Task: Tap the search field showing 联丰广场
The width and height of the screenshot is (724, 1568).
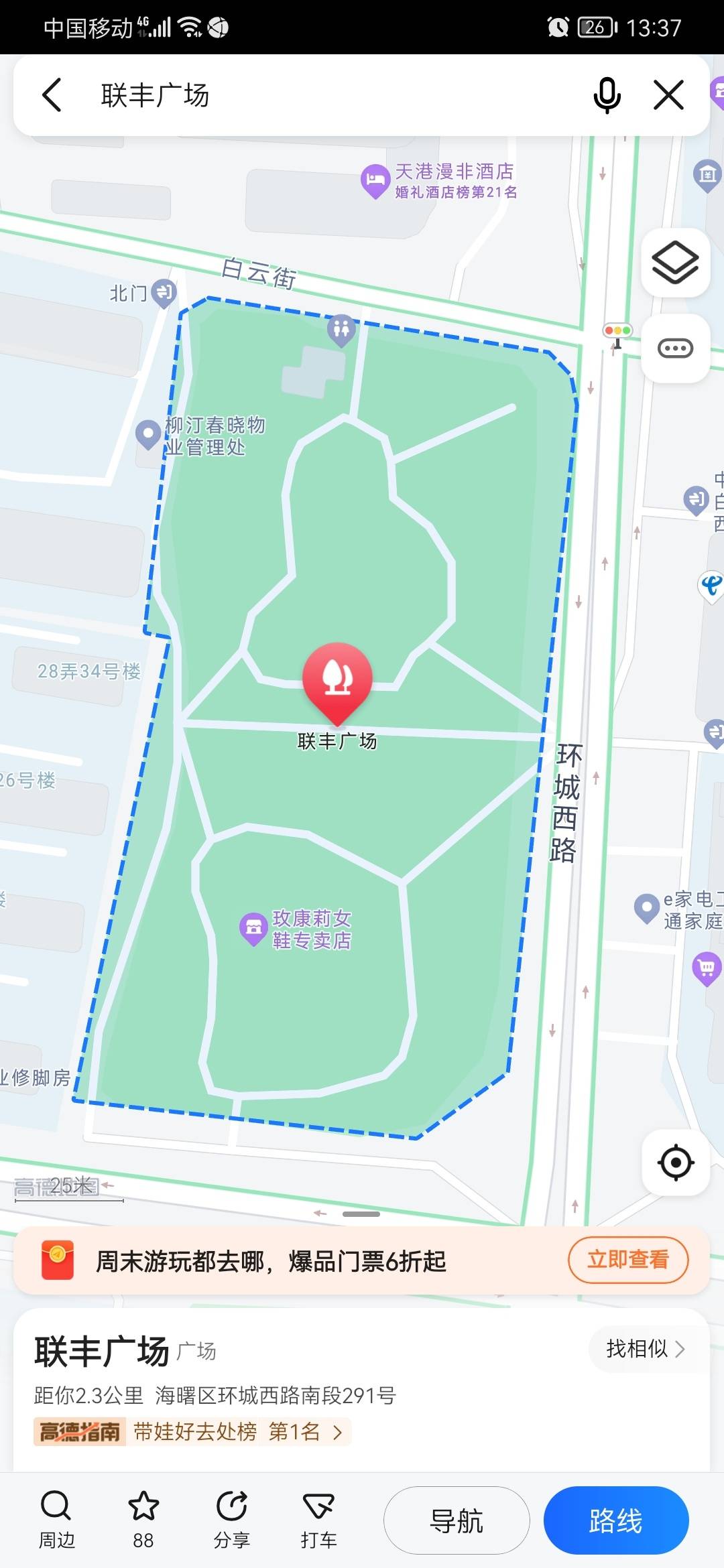Action: (322, 95)
